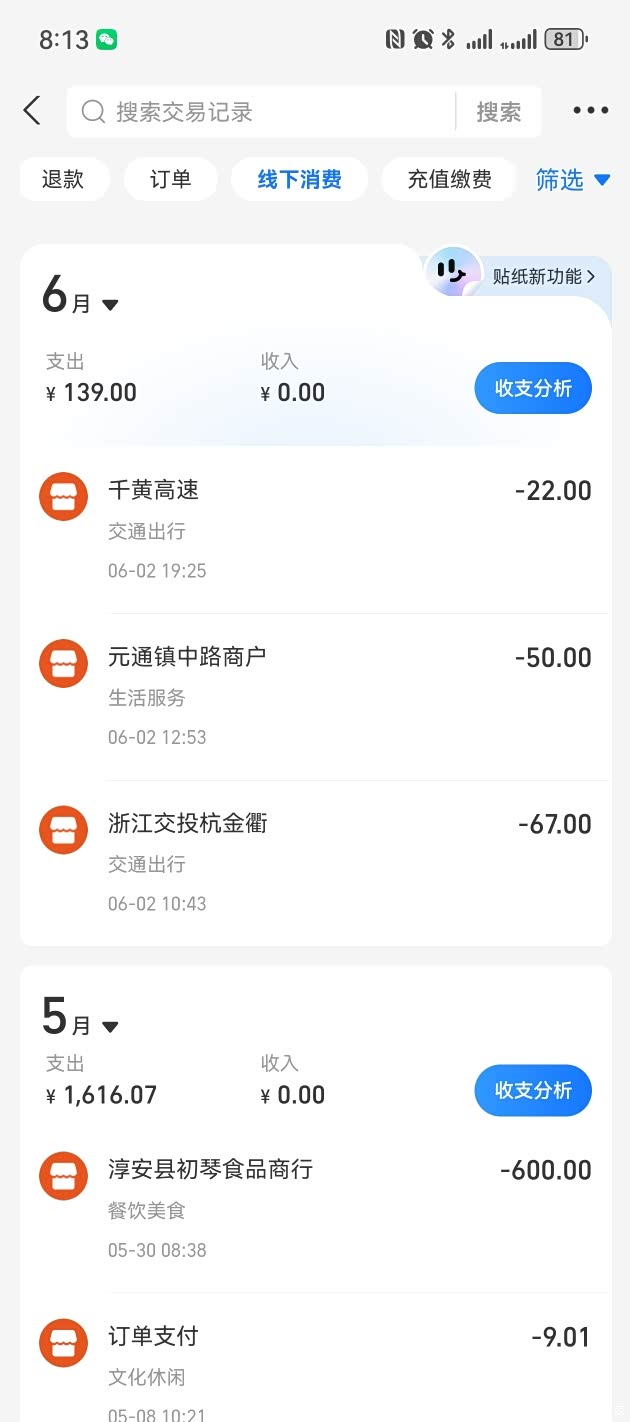The width and height of the screenshot is (630, 1422).
Task: Go back using the top-left arrow
Action: pos(32,111)
